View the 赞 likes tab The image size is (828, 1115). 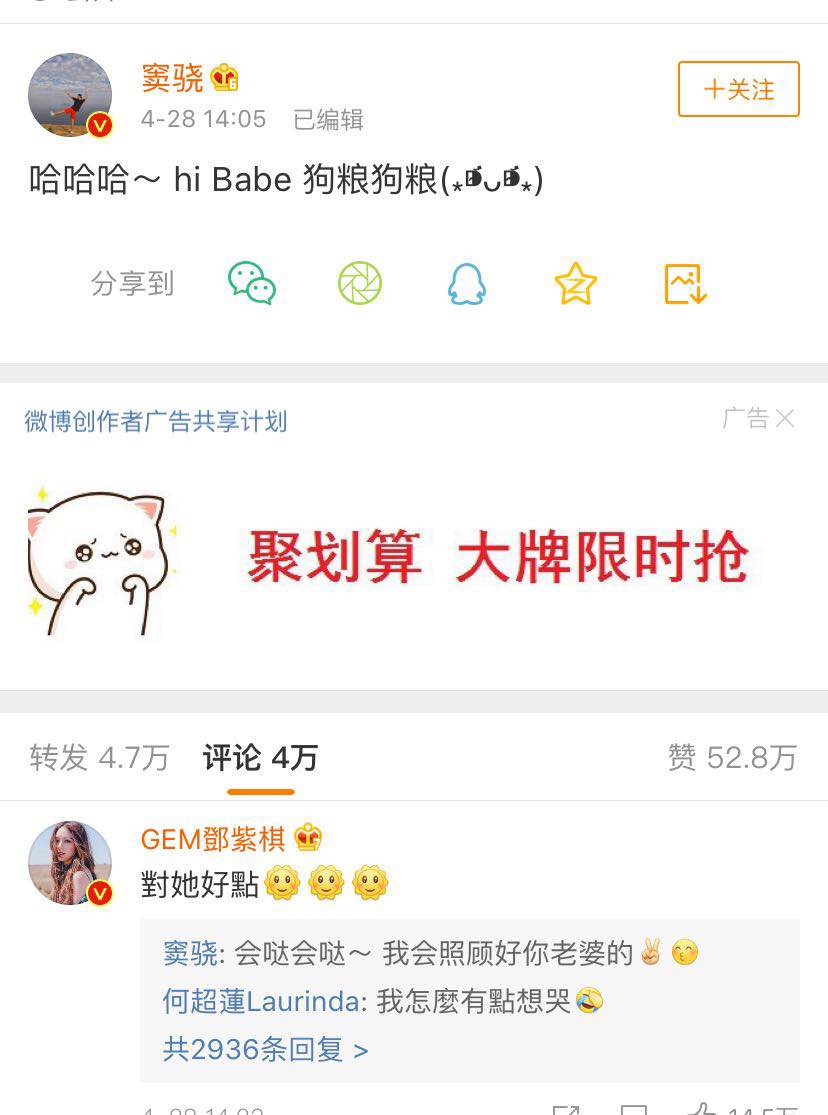[732, 758]
